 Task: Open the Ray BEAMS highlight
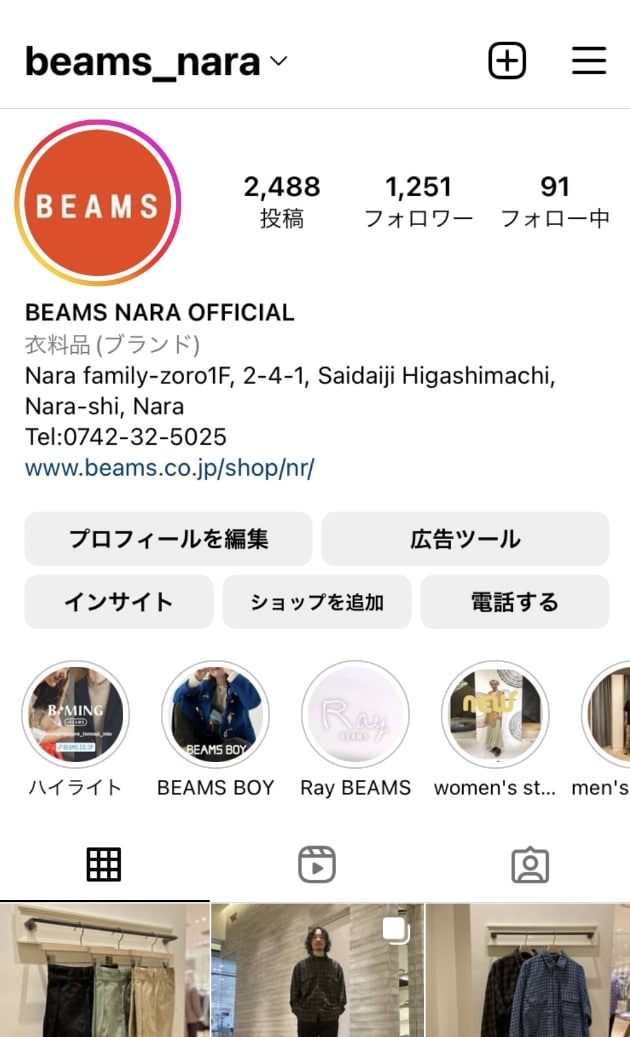pyautogui.click(x=355, y=714)
